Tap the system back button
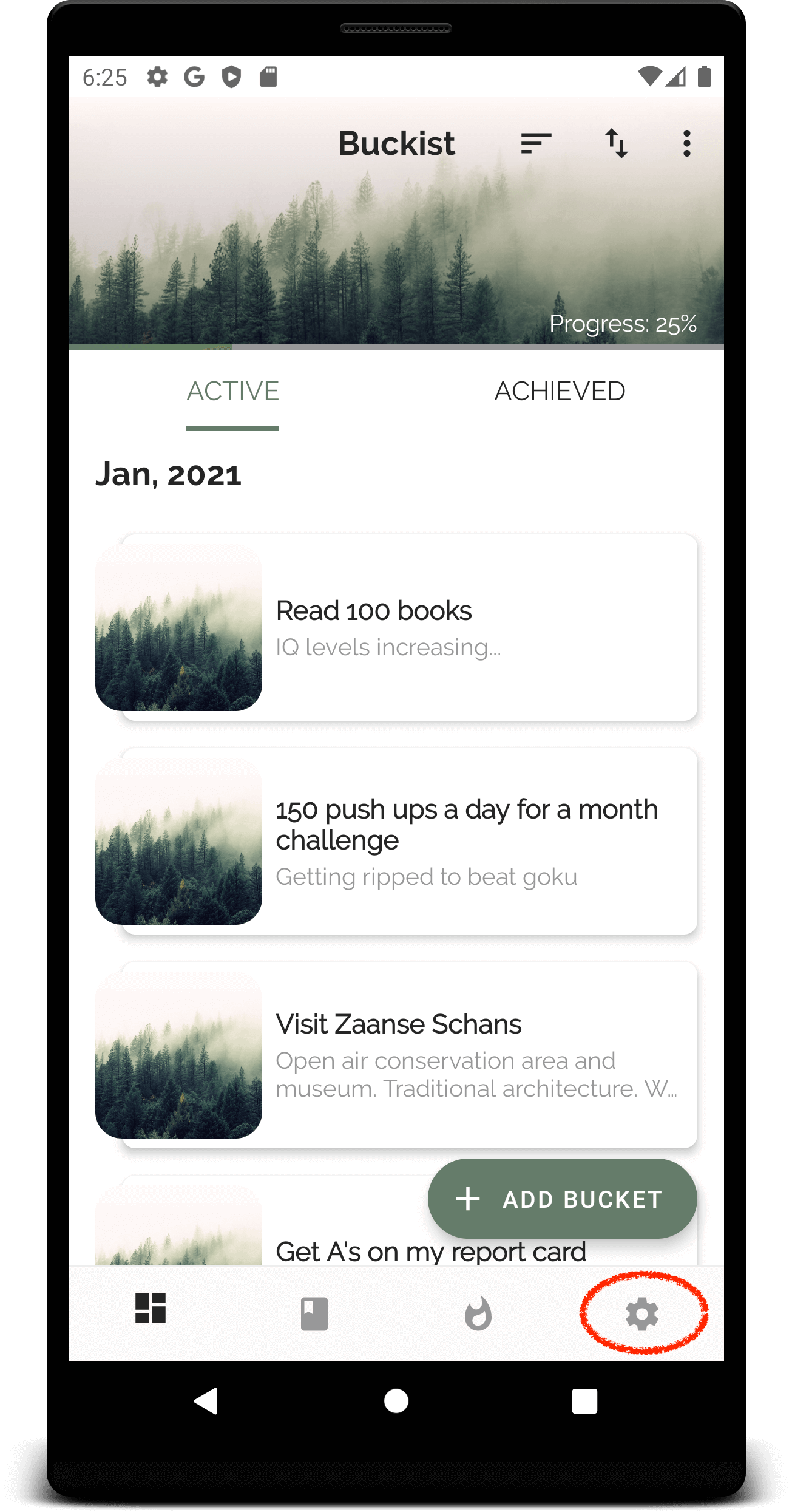 click(206, 1401)
